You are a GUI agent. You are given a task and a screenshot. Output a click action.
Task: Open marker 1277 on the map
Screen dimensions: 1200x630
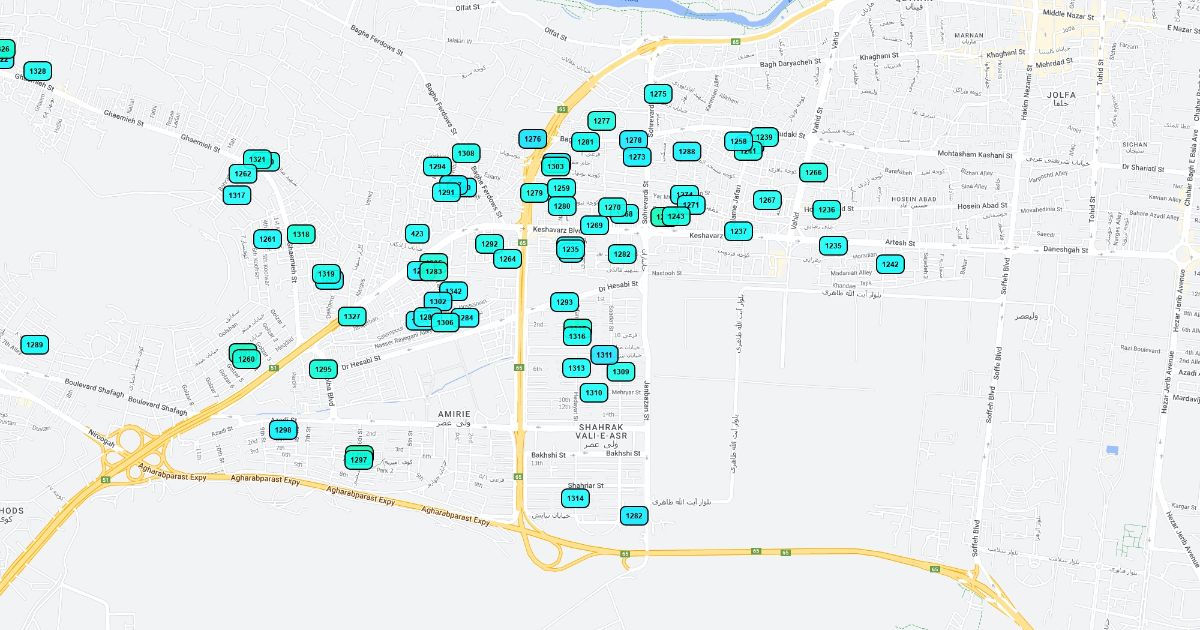click(601, 121)
